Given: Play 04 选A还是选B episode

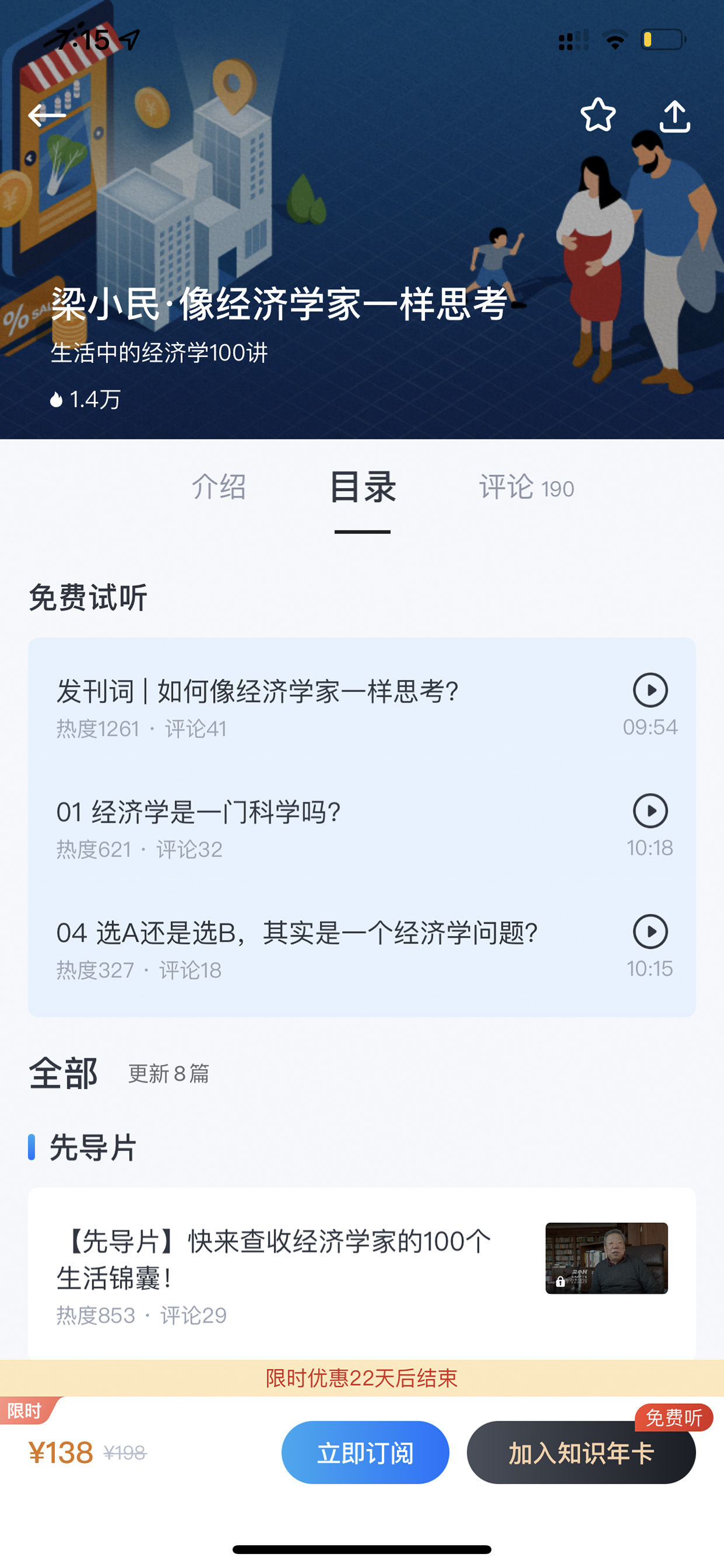Looking at the screenshot, I should tap(650, 931).
